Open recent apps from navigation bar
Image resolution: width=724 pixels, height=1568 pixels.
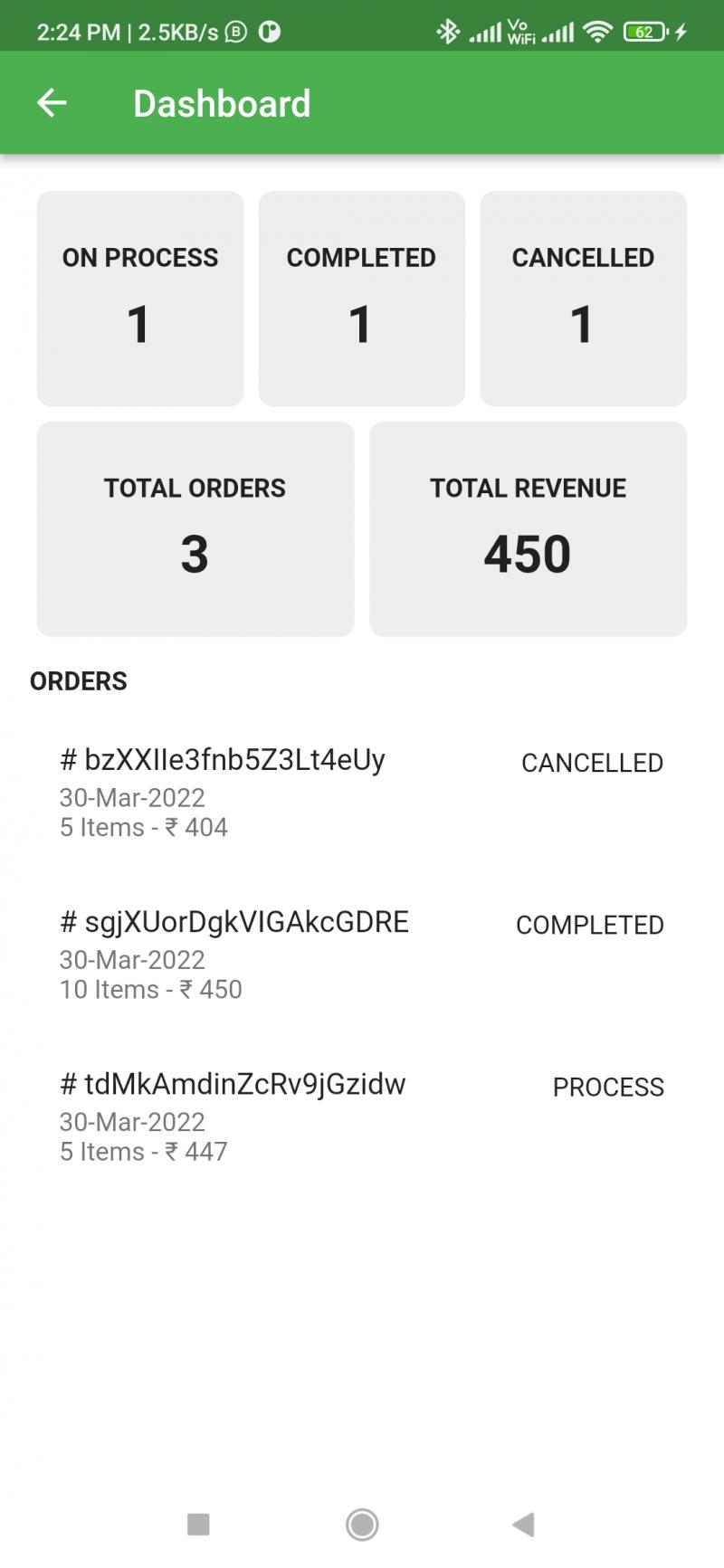pos(198,1525)
